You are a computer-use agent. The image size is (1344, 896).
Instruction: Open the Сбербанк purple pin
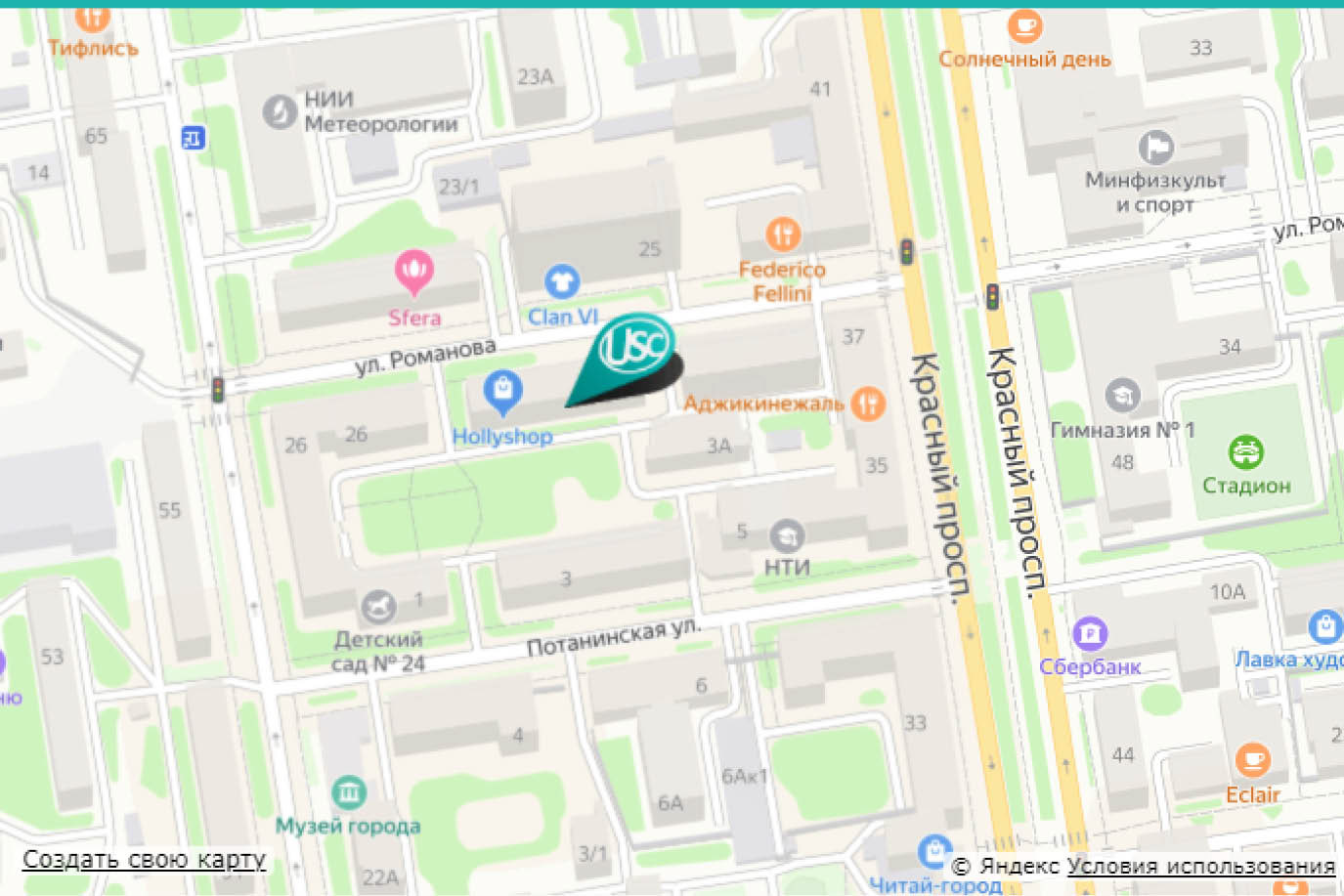pyautogui.click(x=1090, y=634)
